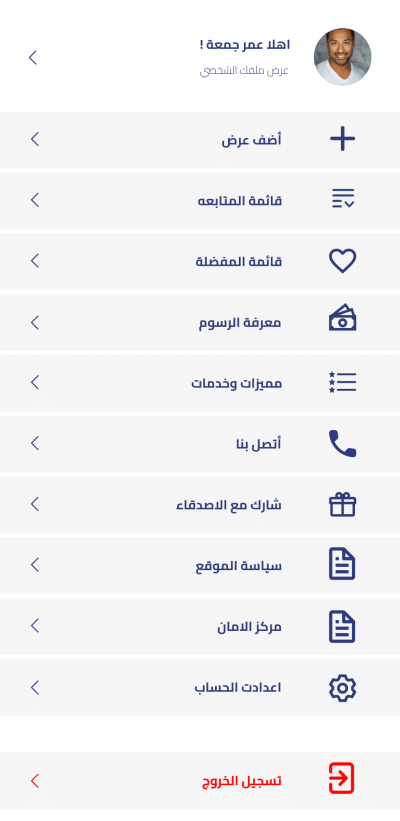Open مركز الامان

coord(200,626)
